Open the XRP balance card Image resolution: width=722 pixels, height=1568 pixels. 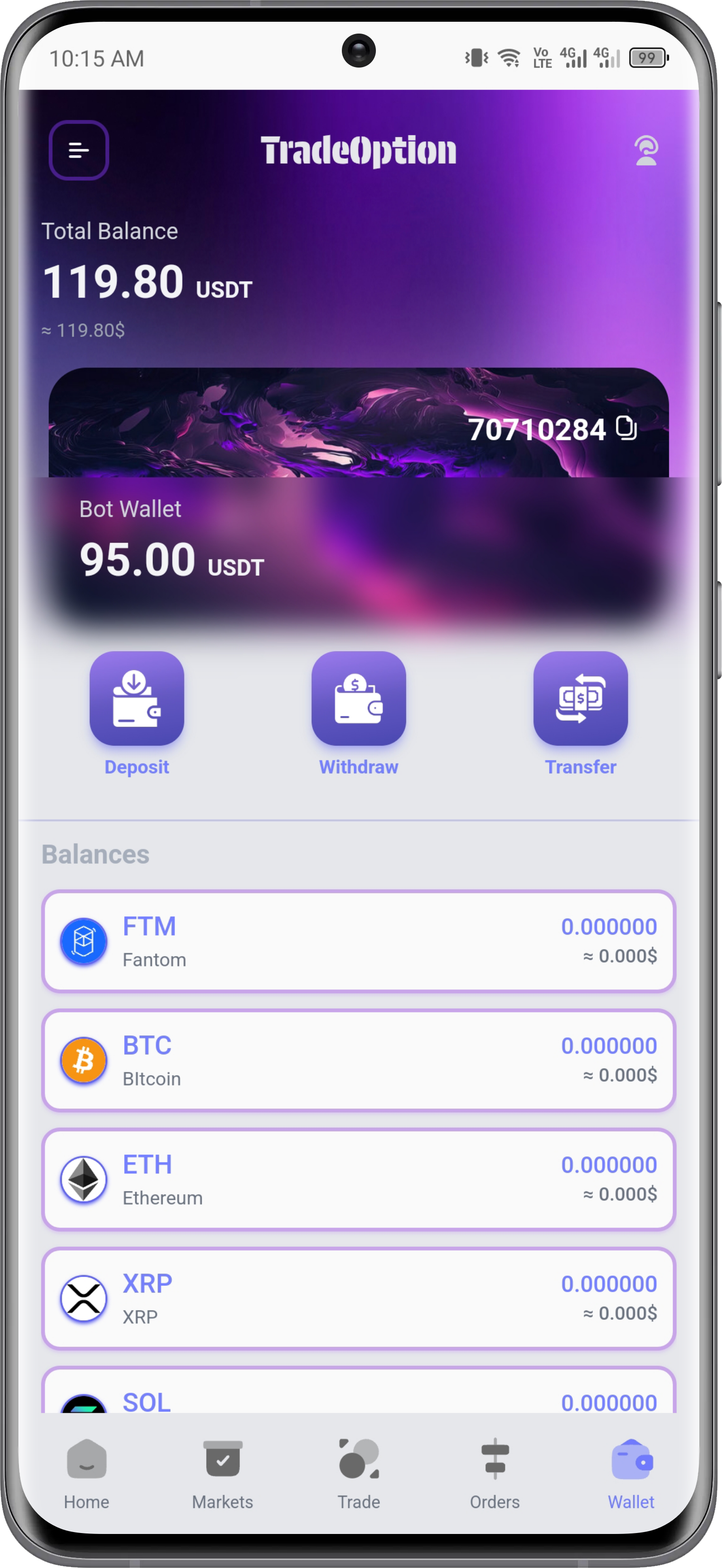click(x=358, y=1298)
